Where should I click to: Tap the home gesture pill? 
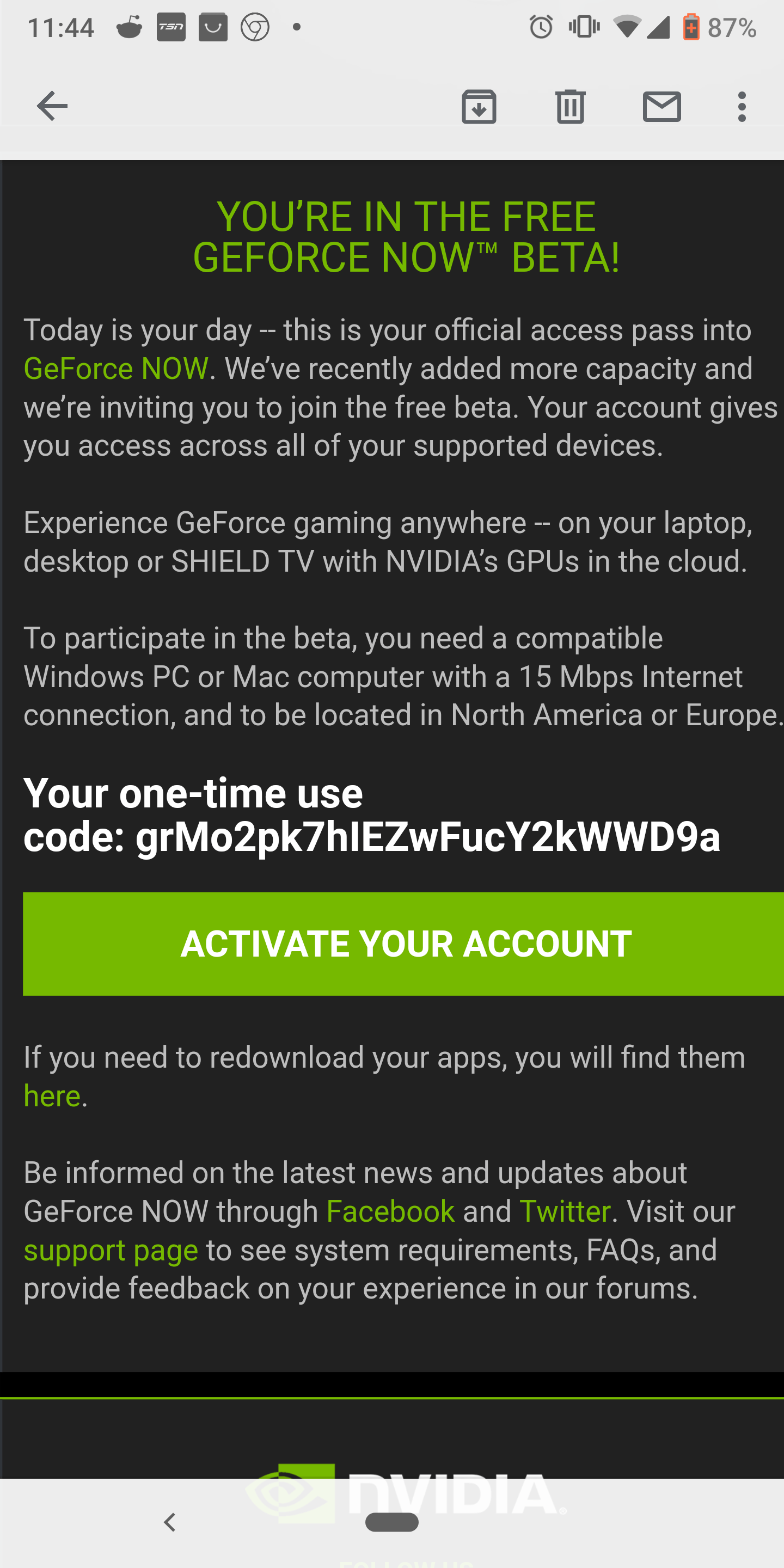[392, 1522]
